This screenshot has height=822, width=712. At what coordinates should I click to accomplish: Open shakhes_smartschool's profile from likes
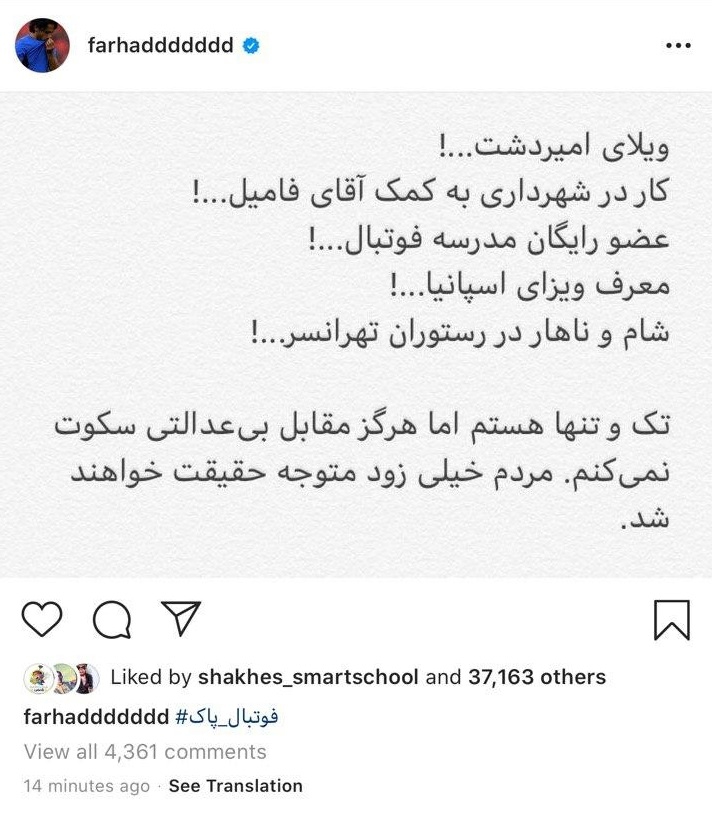307,677
